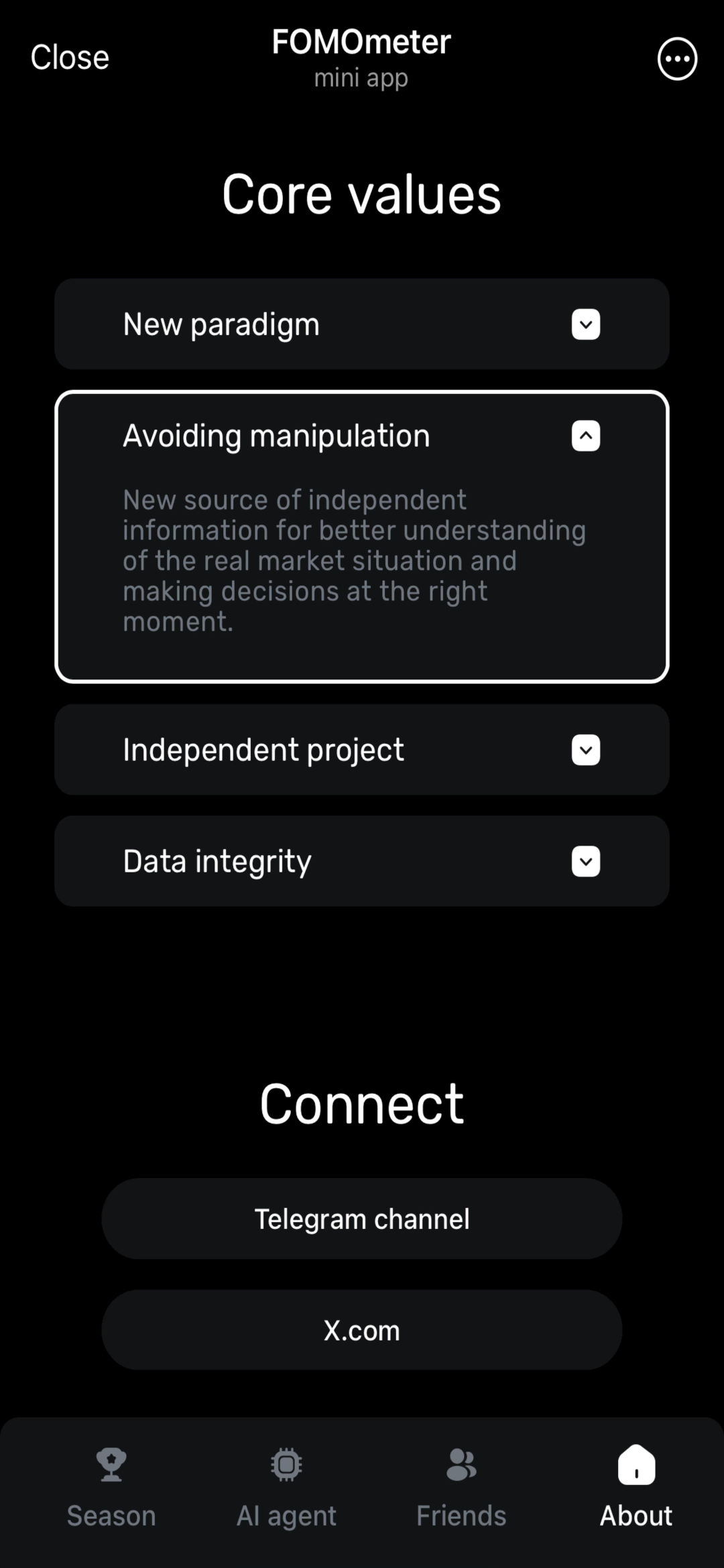Open the Telegram channel link
The width and height of the screenshot is (724, 1568).
click(x=362, y=1219)
